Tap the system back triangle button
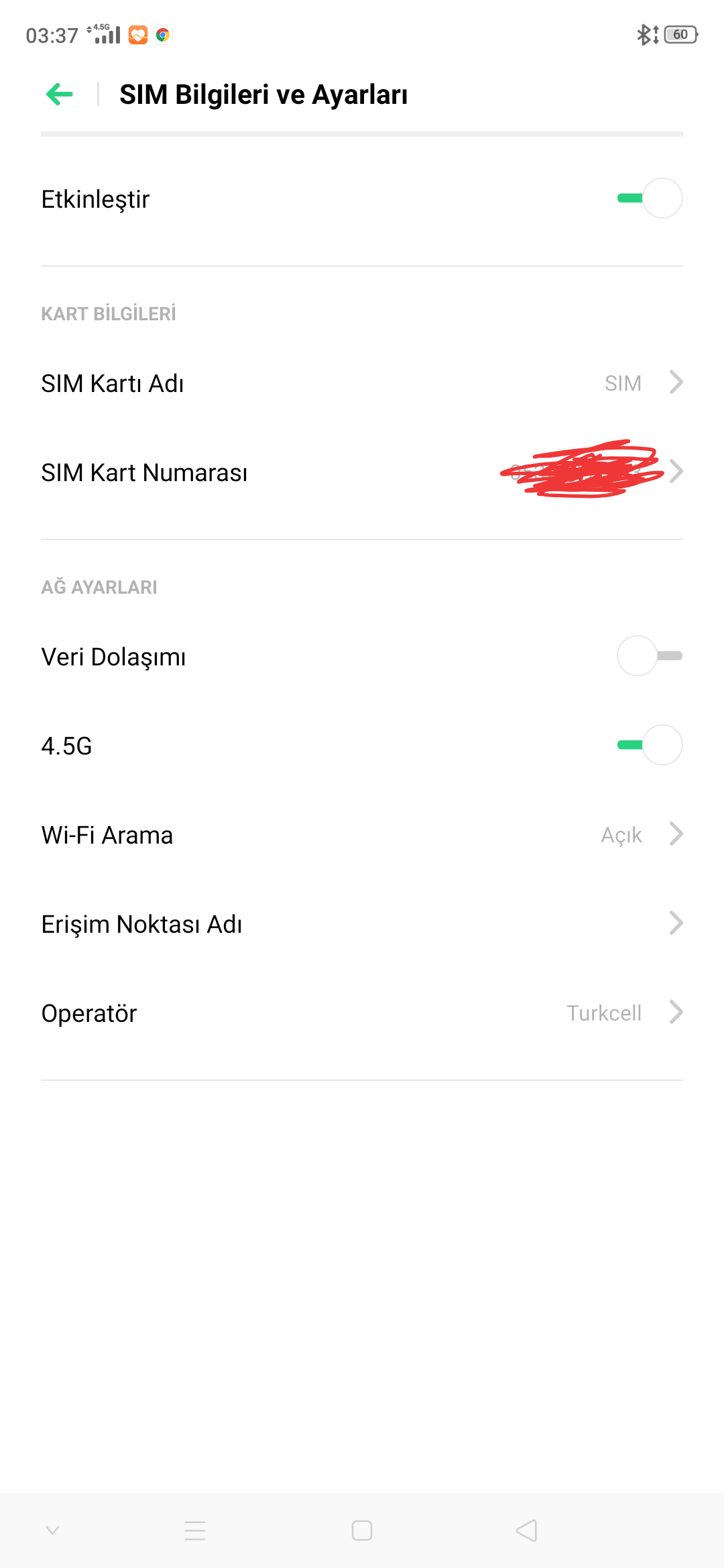 coord(527,1530)
